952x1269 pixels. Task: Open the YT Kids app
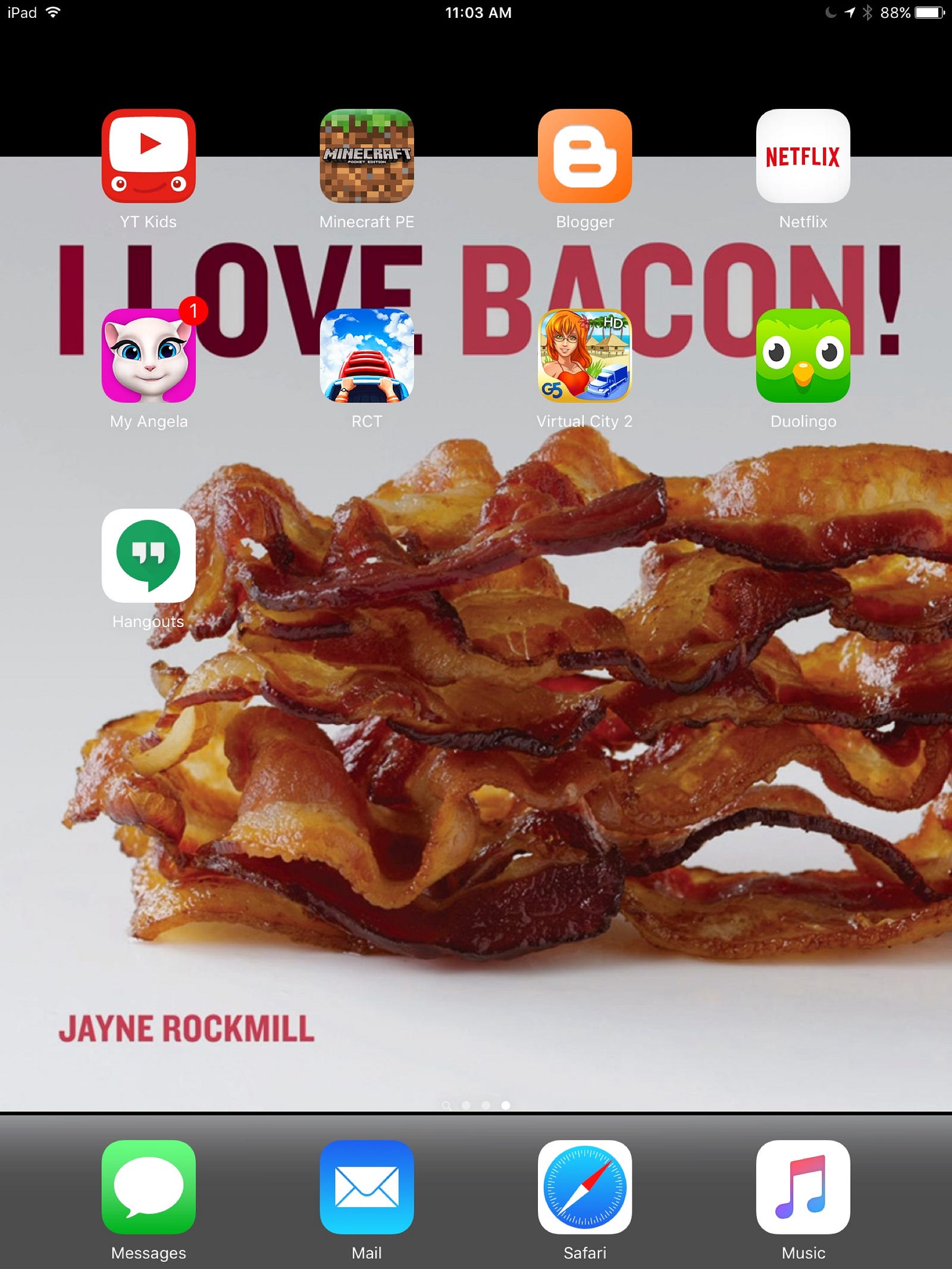coord(148,156)
